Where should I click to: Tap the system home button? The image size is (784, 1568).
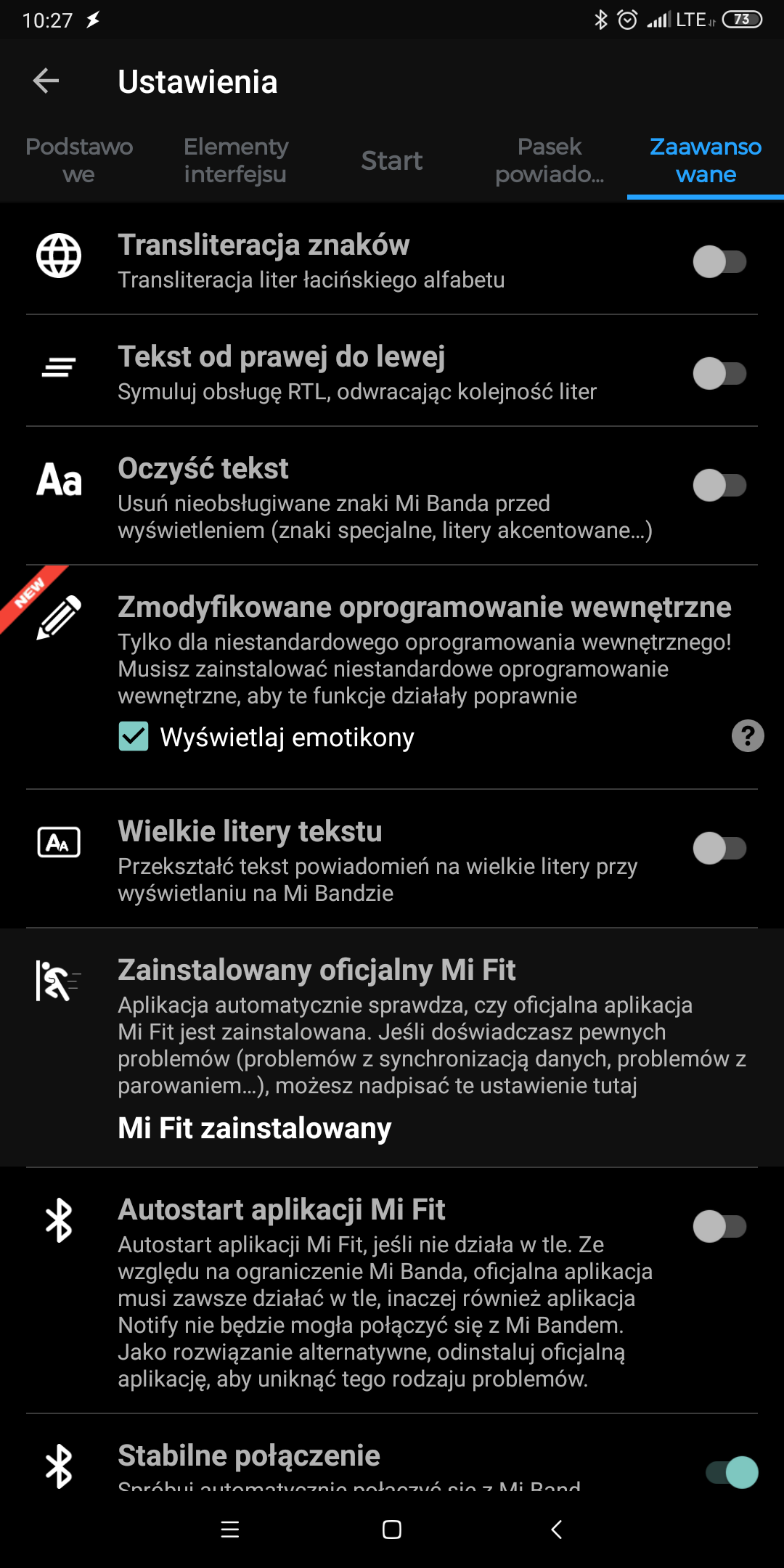coord(392,1530)
